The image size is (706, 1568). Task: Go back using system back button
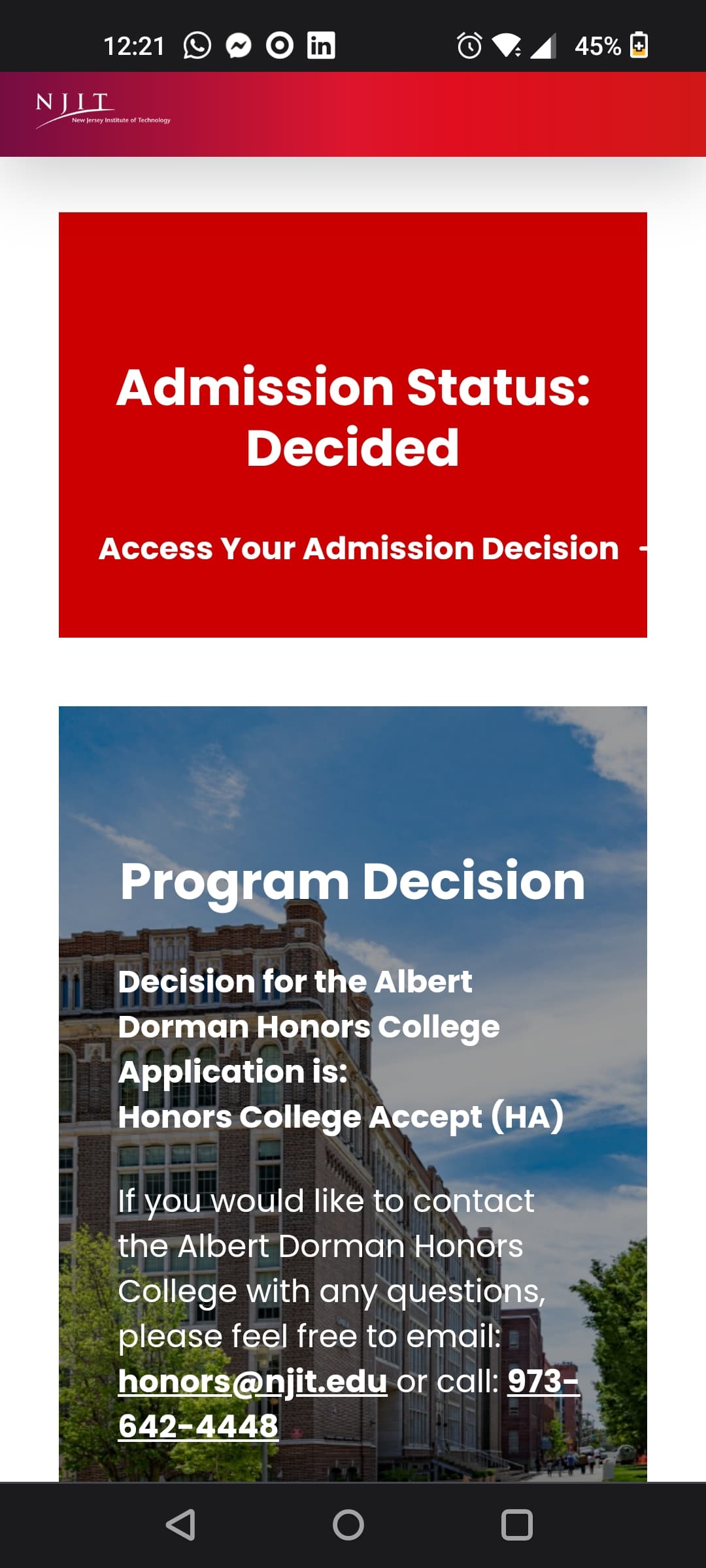(x=181, y=1525)
